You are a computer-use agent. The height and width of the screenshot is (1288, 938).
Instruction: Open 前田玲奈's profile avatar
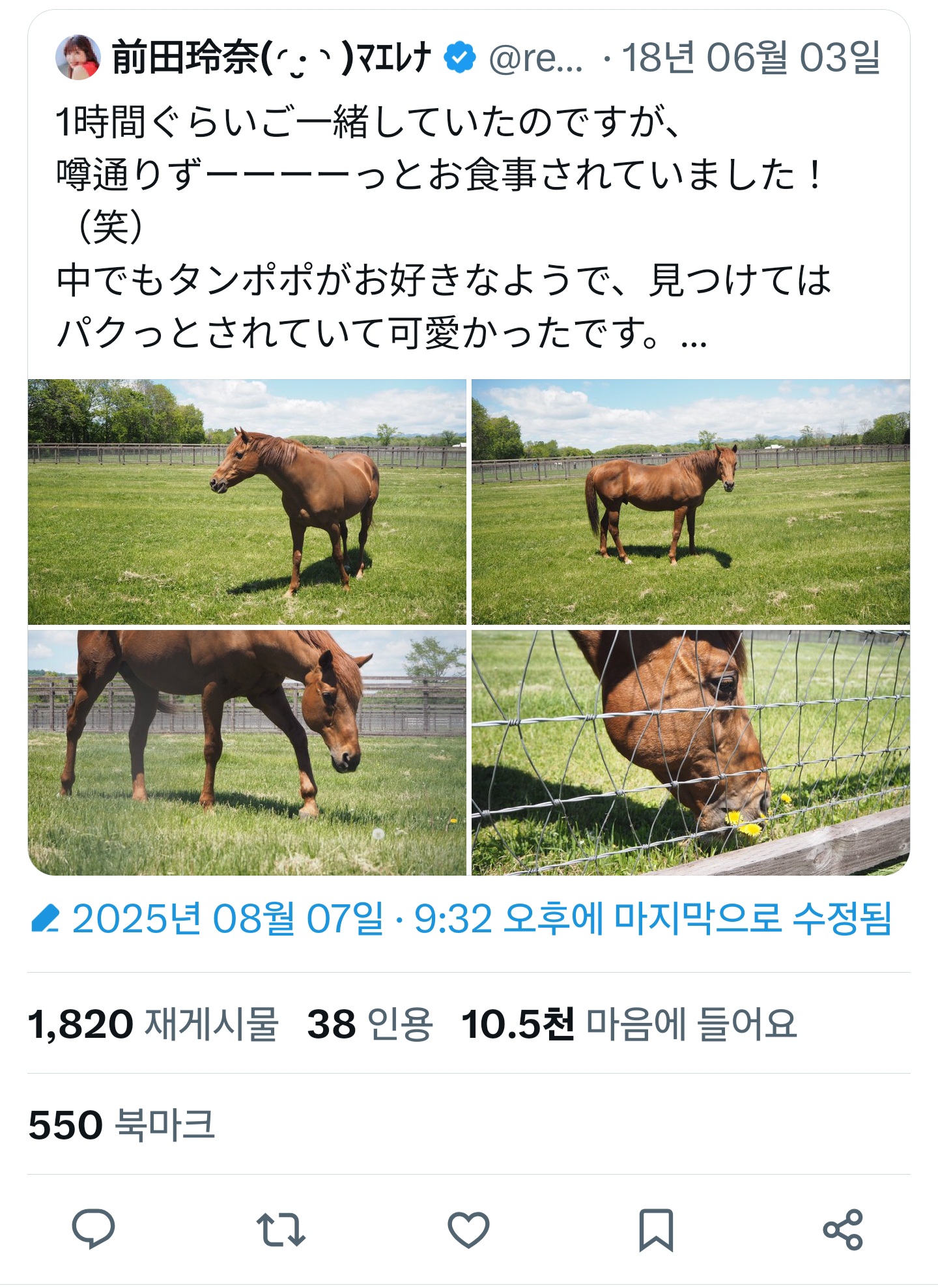pyautogui.click(x=78, y=58)
